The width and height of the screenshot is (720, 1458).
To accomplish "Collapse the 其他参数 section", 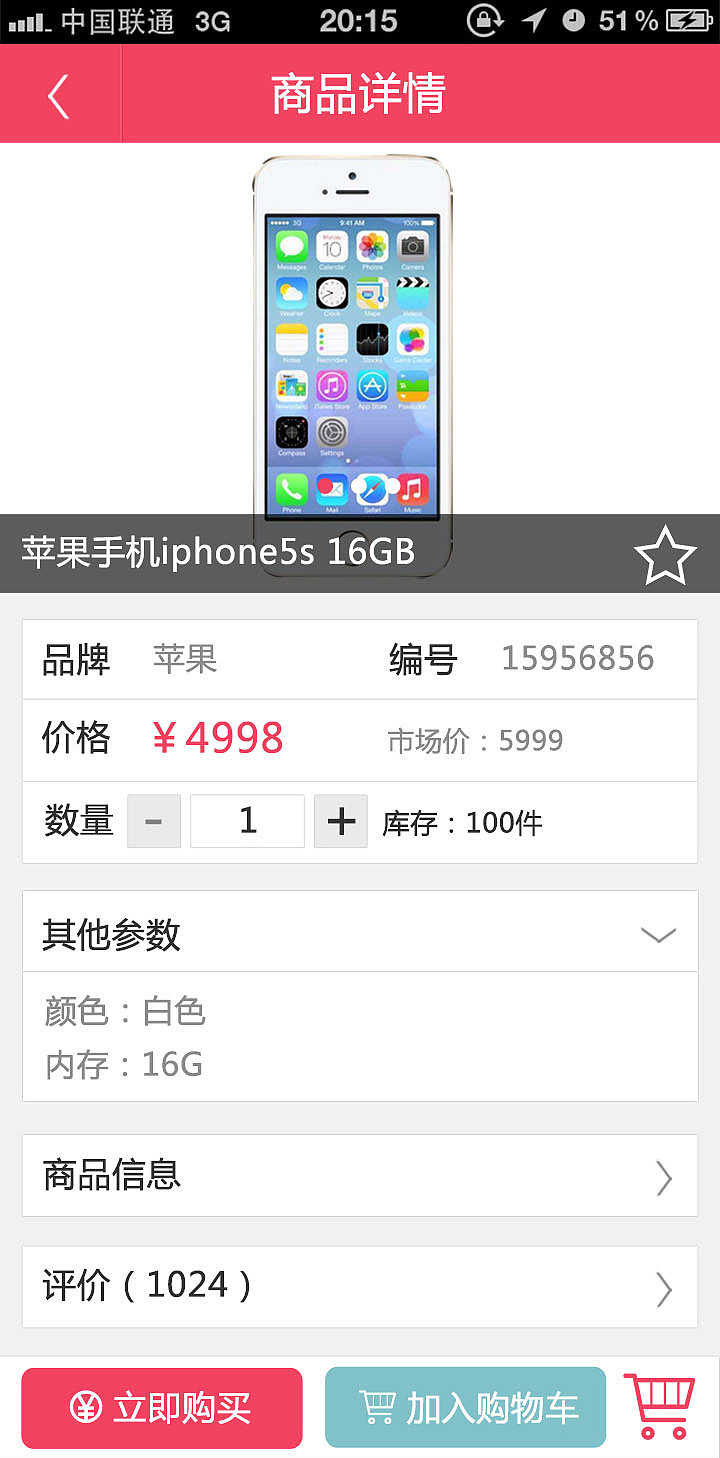I will (x=657, y=935).
